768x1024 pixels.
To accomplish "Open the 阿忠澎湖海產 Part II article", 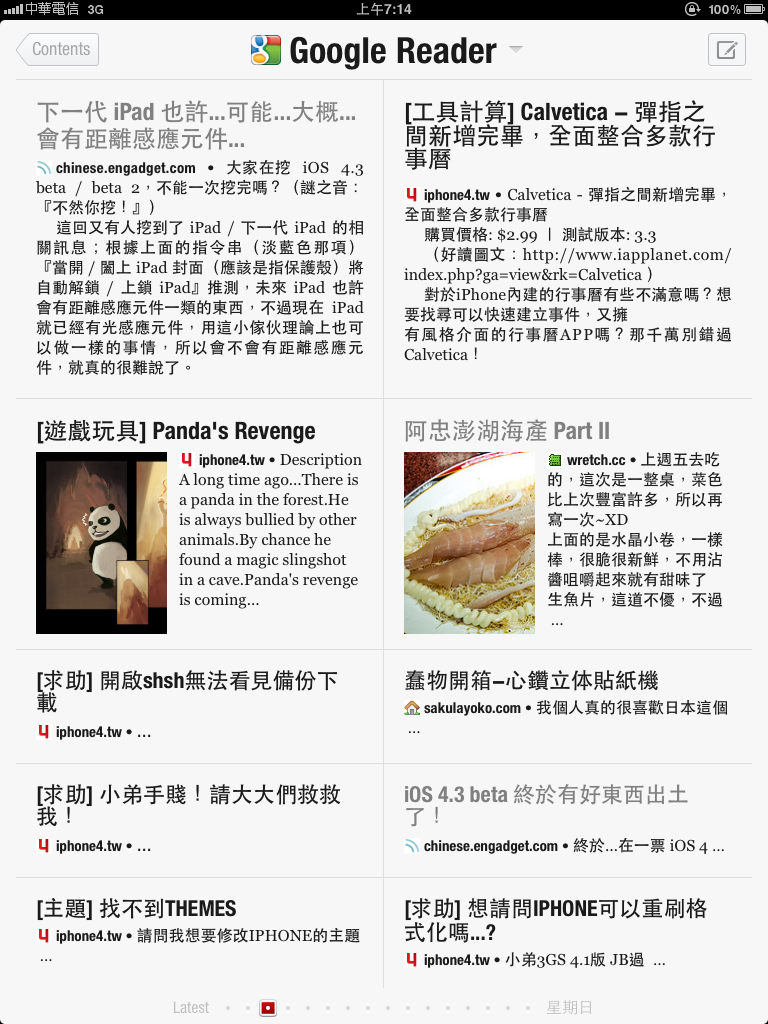I will coord(507,431).
